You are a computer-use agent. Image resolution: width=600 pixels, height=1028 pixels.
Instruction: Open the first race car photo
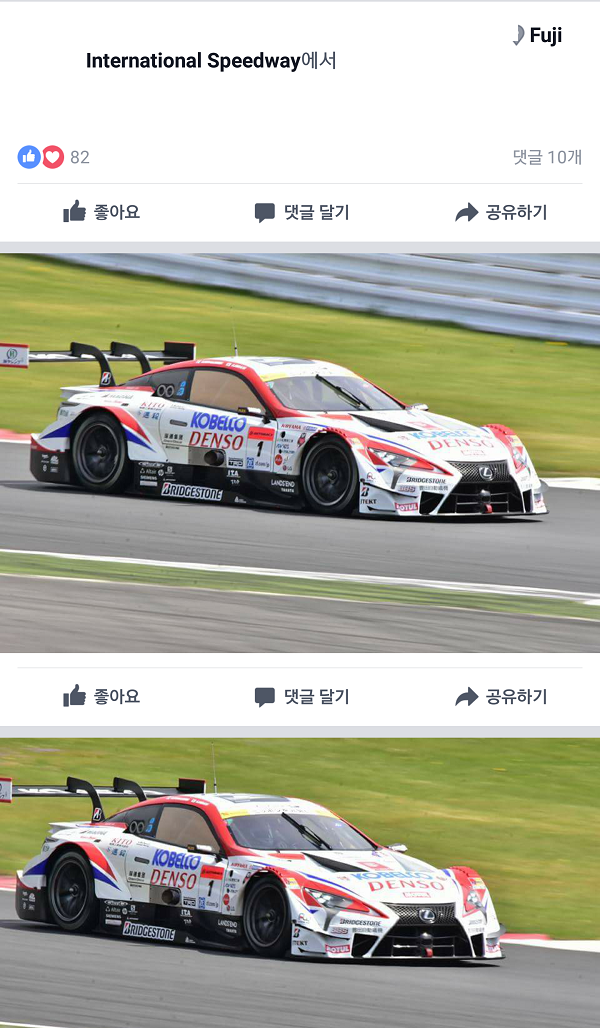300,453
